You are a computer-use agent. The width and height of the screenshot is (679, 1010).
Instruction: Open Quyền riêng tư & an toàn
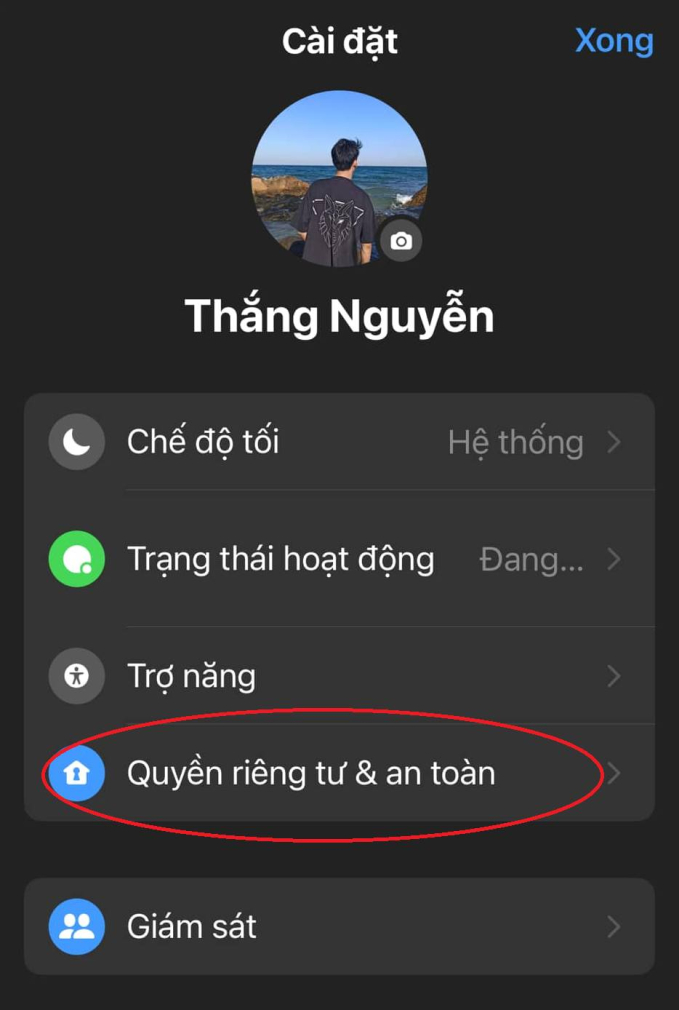pos(339,773)
